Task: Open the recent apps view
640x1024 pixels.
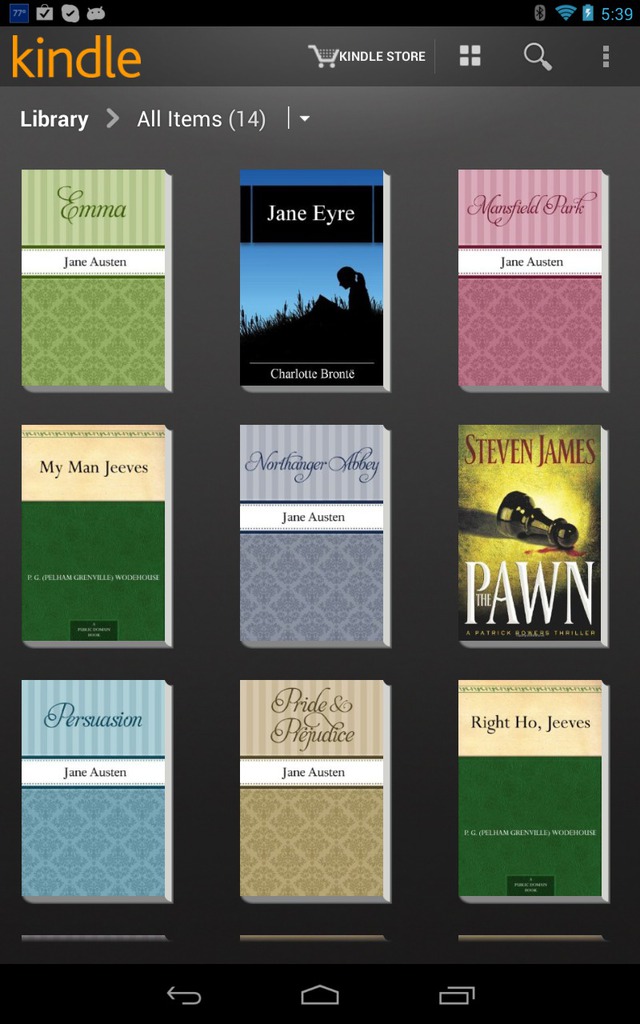Action: [x=456, y=995]
